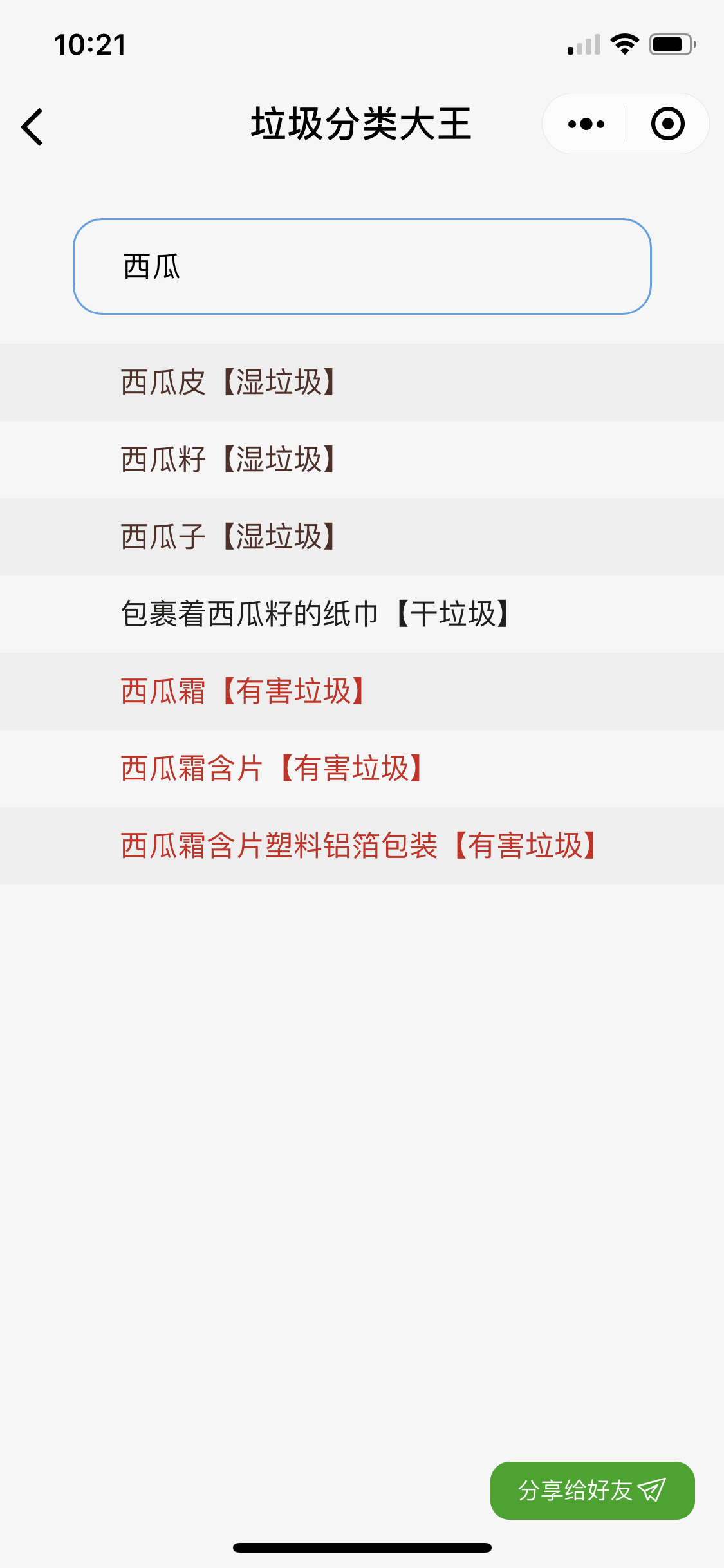724x1568 pixels.
Task: Open the 西瓜皮【湿垃圾】 result
Action: [362, 382]
